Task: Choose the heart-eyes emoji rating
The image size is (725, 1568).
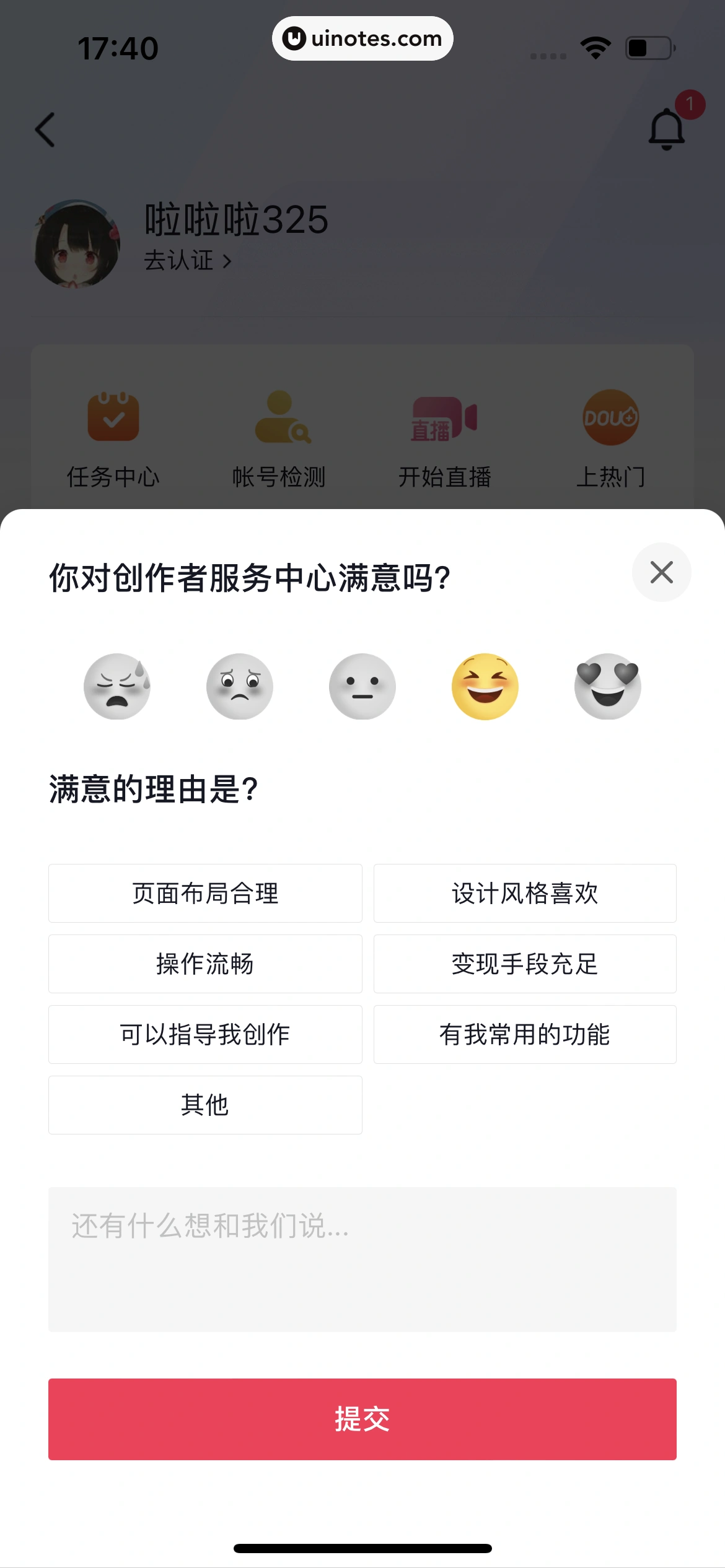Action: point(607,687)
